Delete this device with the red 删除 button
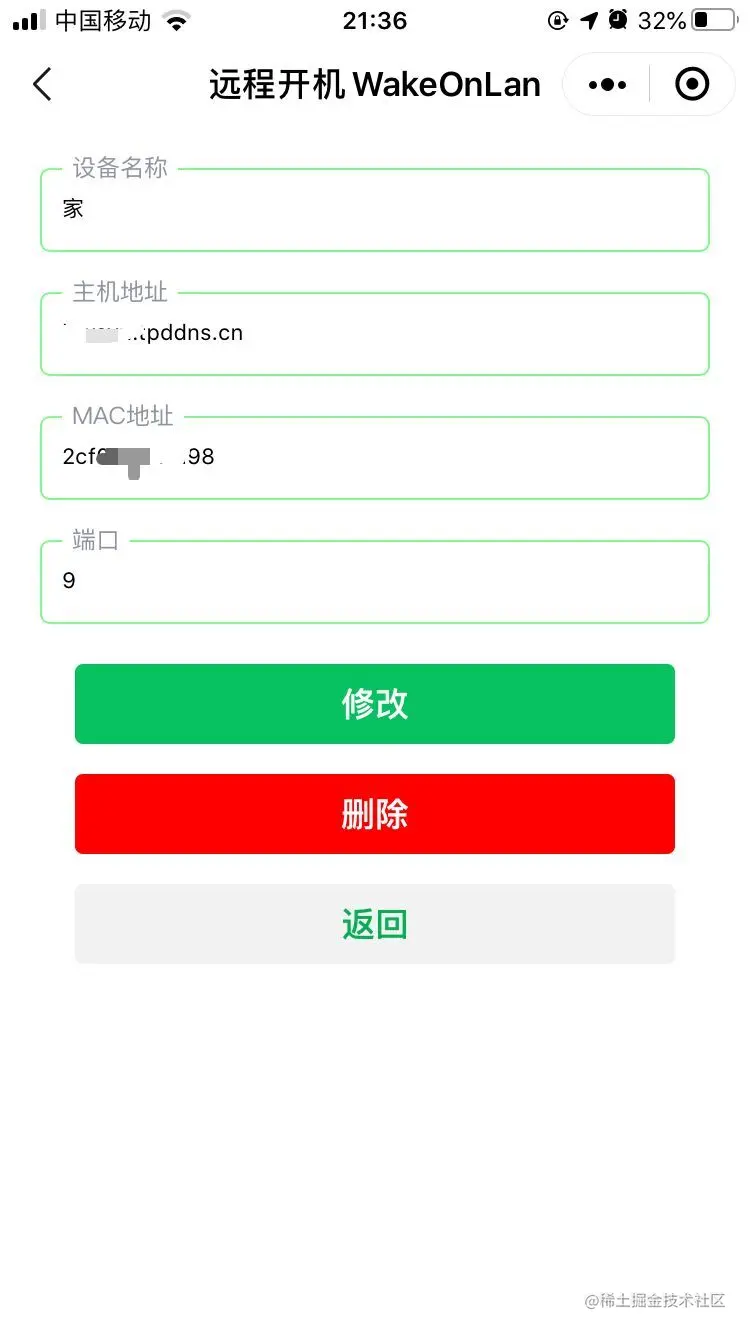 point(375,814)
